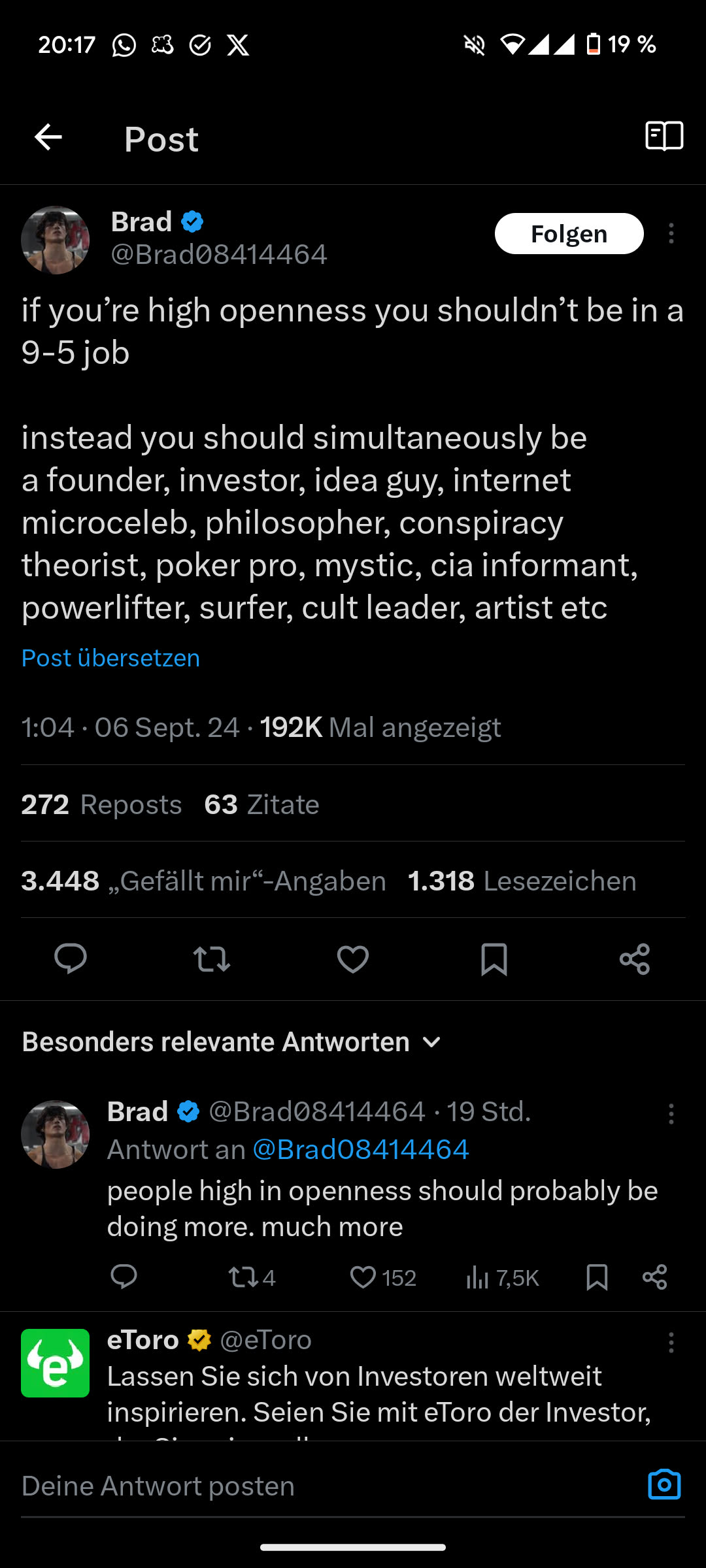Open overflow menu on Brad's main post
Screen dimensions: 706x1568
(671, 234)
